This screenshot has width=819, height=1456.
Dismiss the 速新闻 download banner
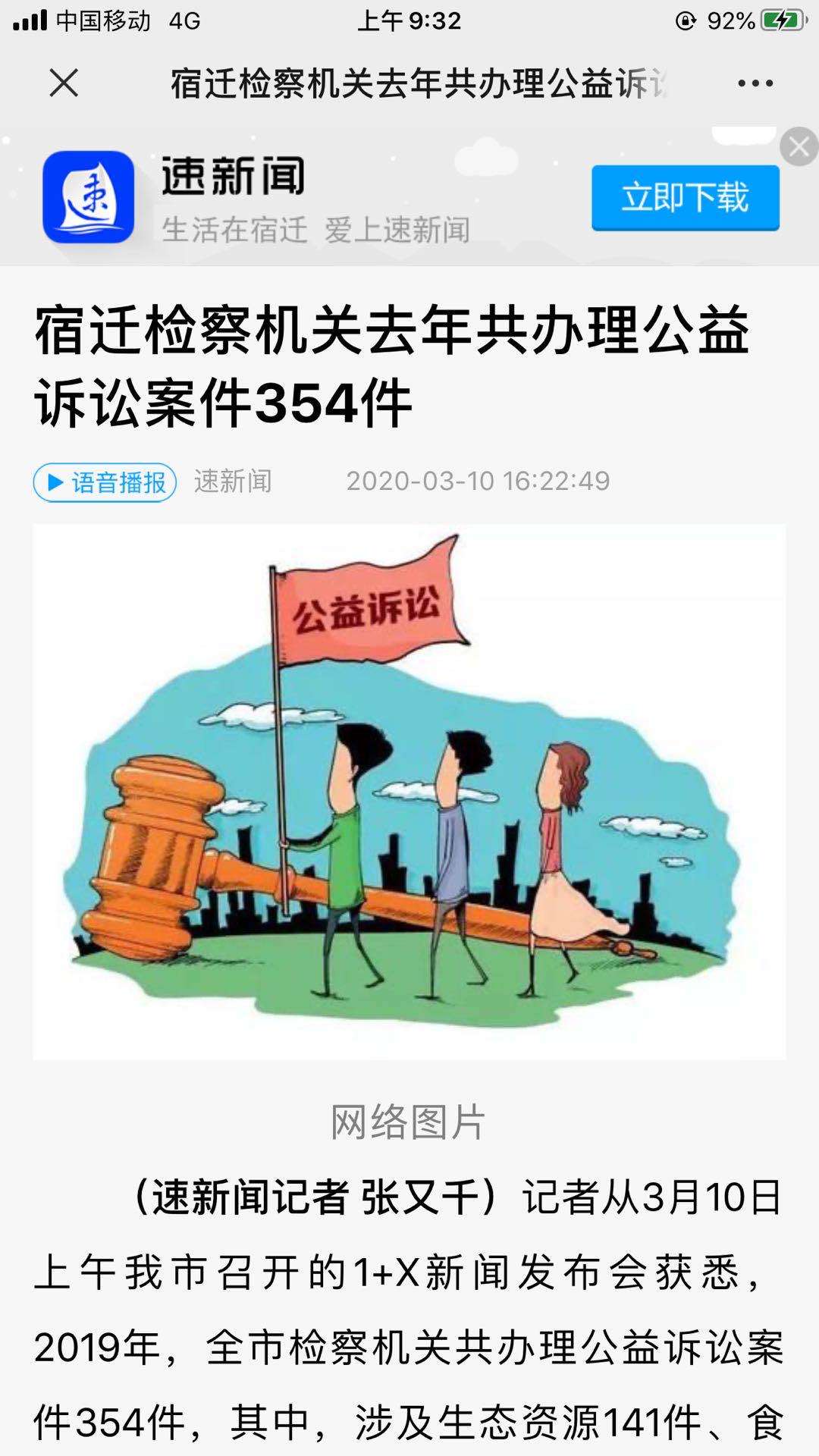coord(799,147)
